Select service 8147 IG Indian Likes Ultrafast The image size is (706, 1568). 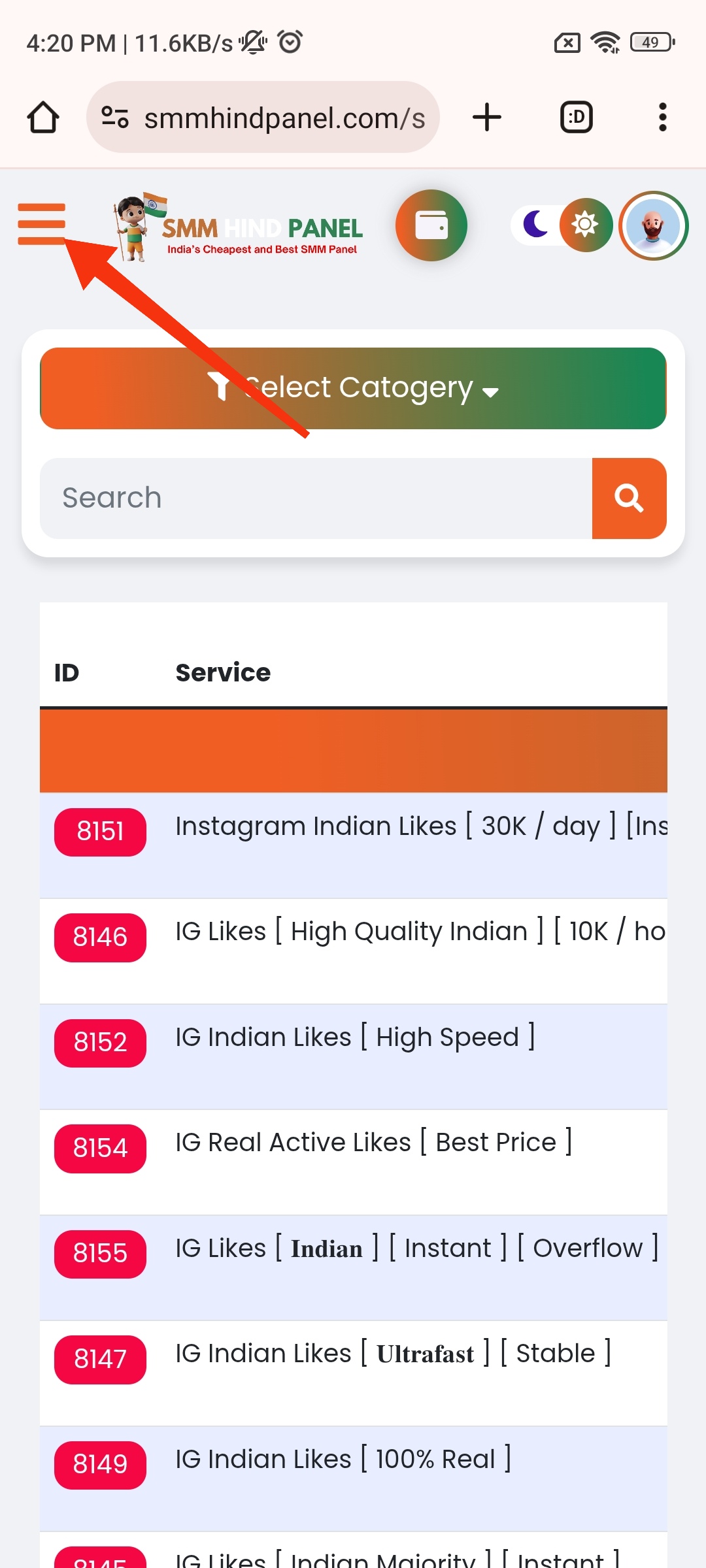pyautogui.click(x=353, y=1373)
